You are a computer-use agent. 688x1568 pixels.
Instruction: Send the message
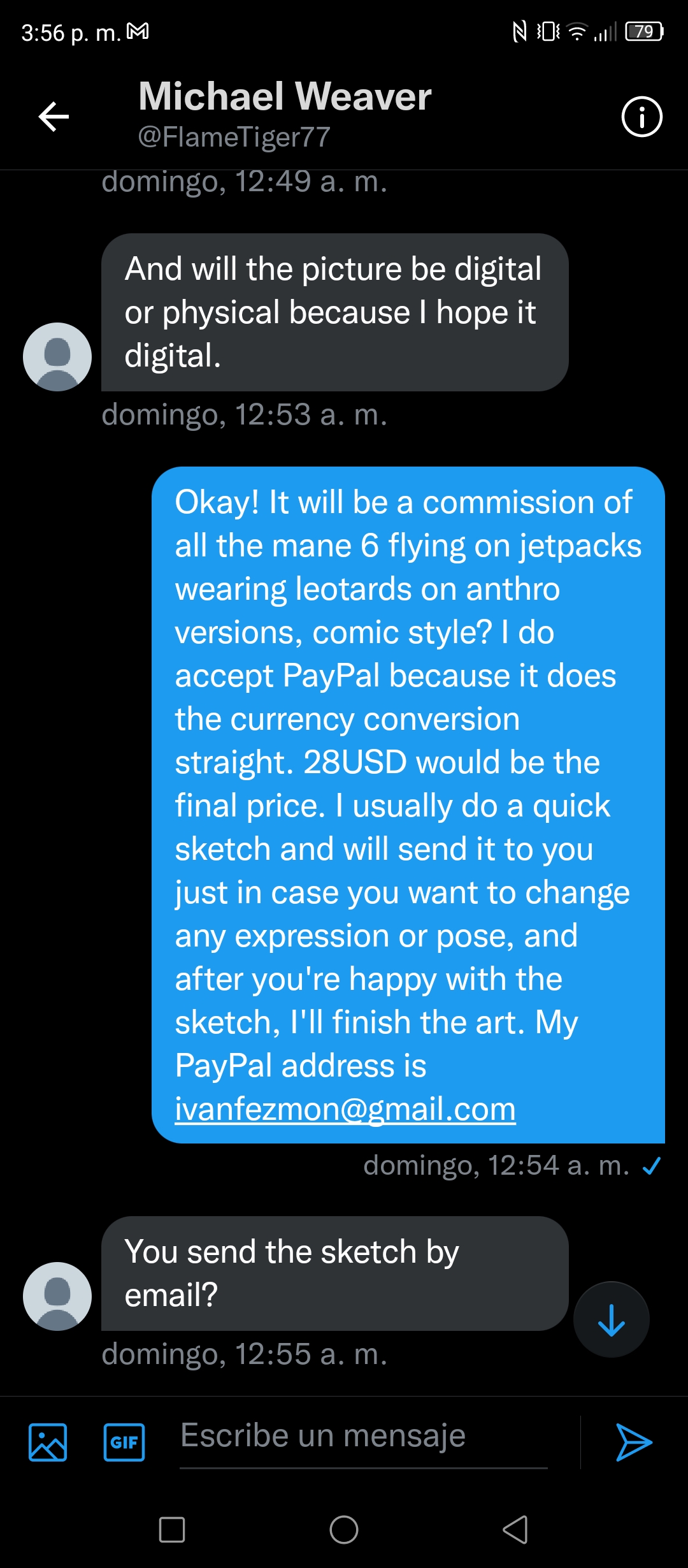coord(634,1442)
